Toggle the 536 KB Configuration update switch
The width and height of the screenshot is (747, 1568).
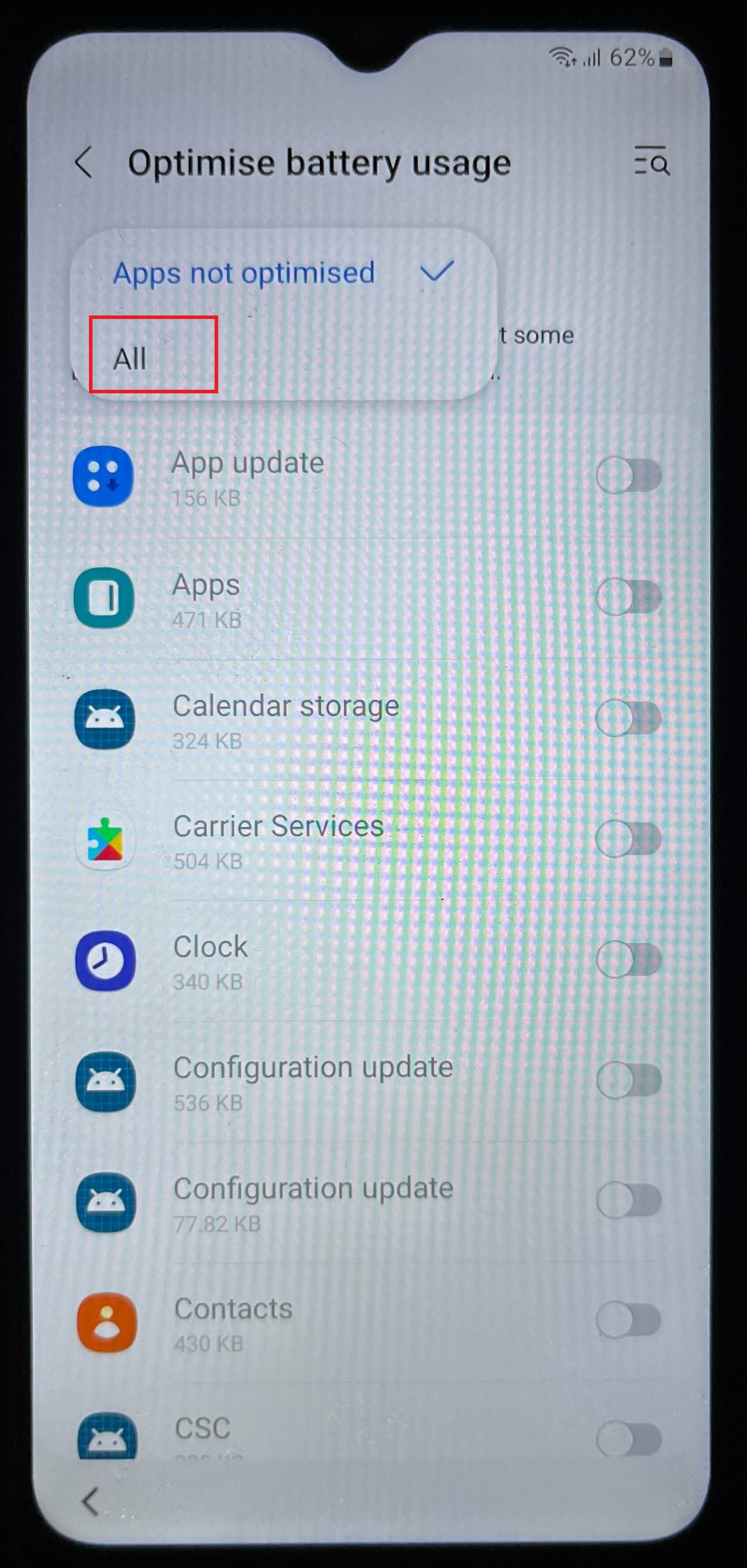[x=628, y=1080]
